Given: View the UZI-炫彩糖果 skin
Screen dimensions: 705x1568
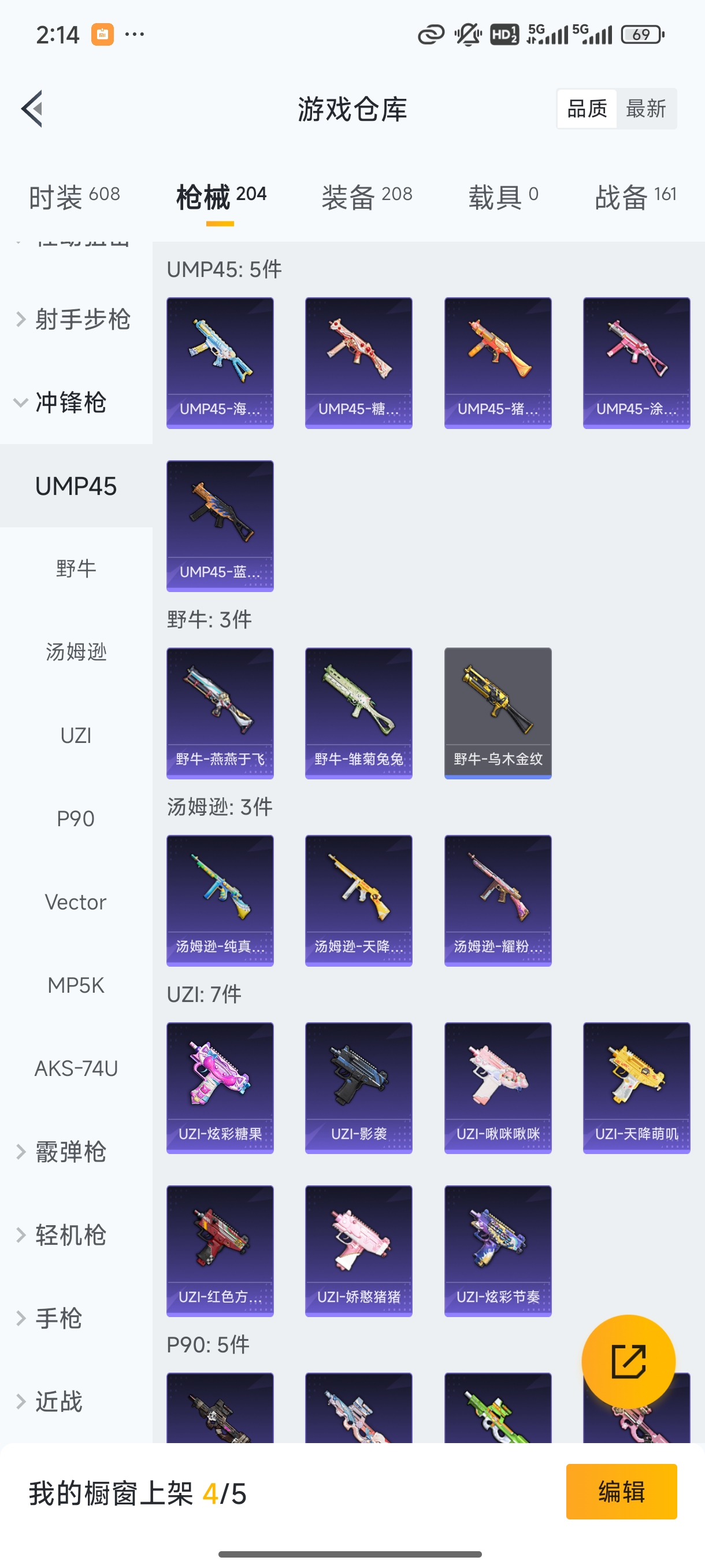Looking at the screenshot, I should tap(220, 1087).
